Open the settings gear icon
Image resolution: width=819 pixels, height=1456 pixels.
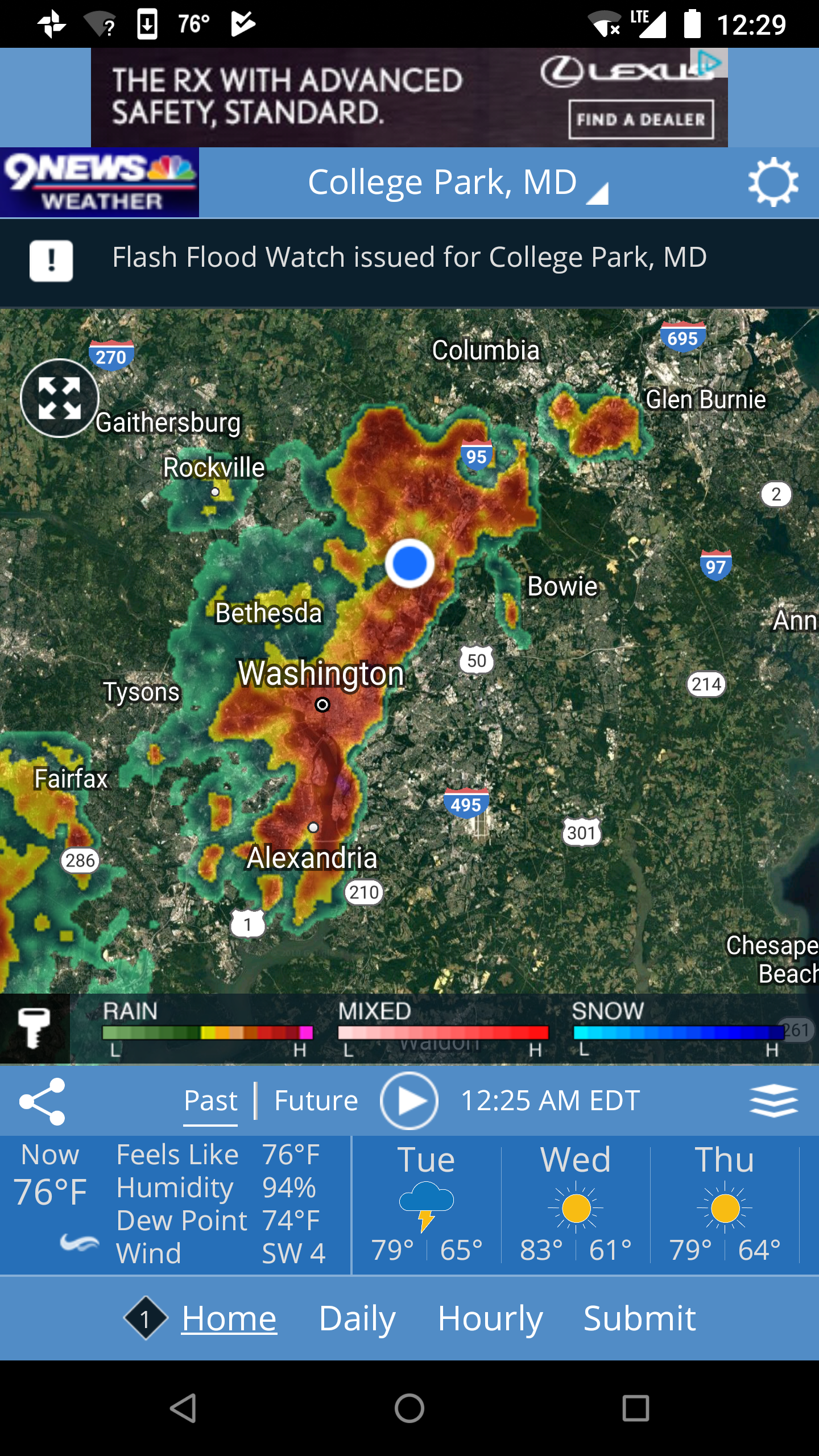(x=773, y=183)
